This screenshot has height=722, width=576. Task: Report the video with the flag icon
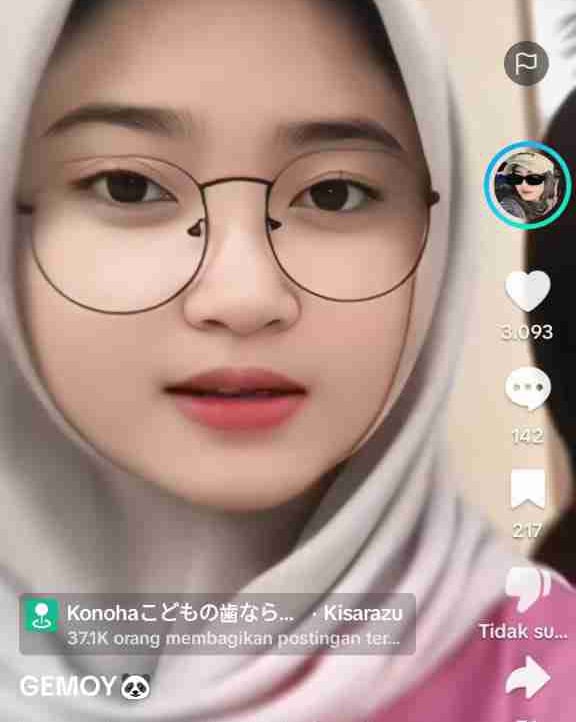pos(526,64)
